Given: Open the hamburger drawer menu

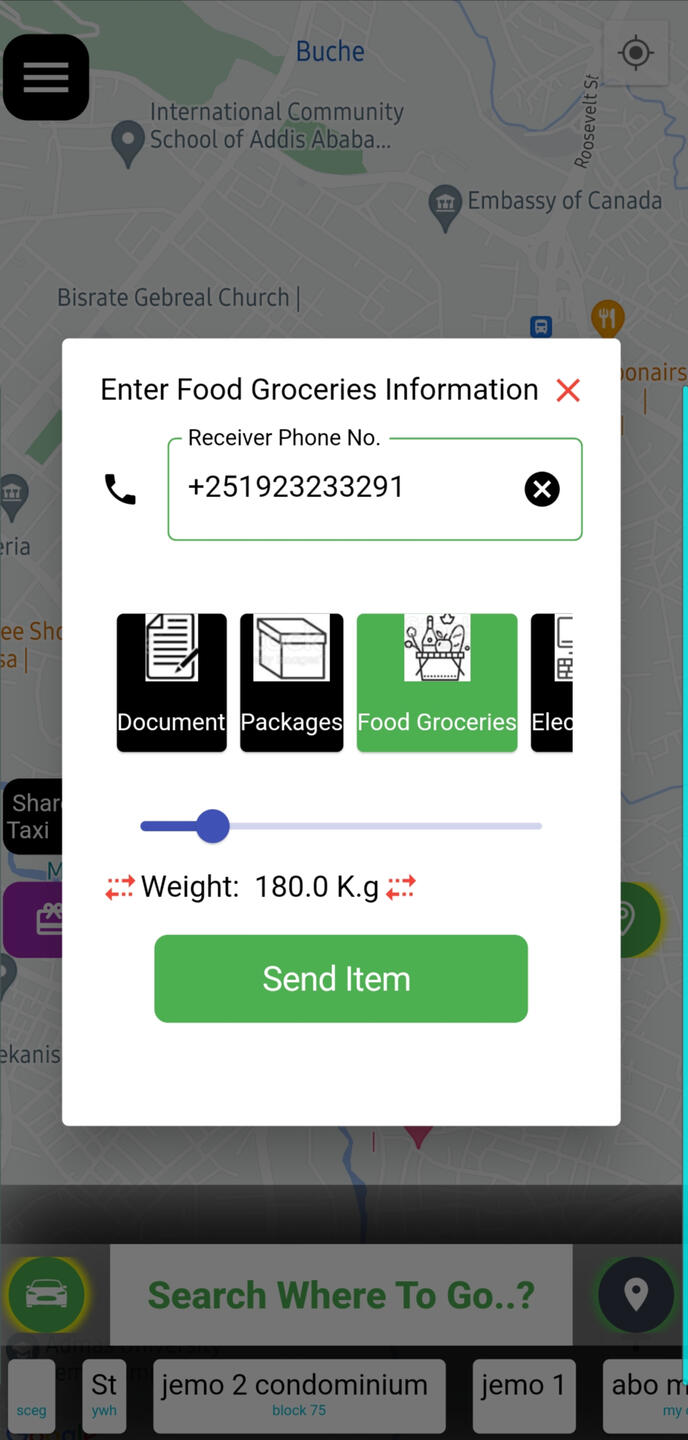Looking at the screenshot, I should pos(46,77).
